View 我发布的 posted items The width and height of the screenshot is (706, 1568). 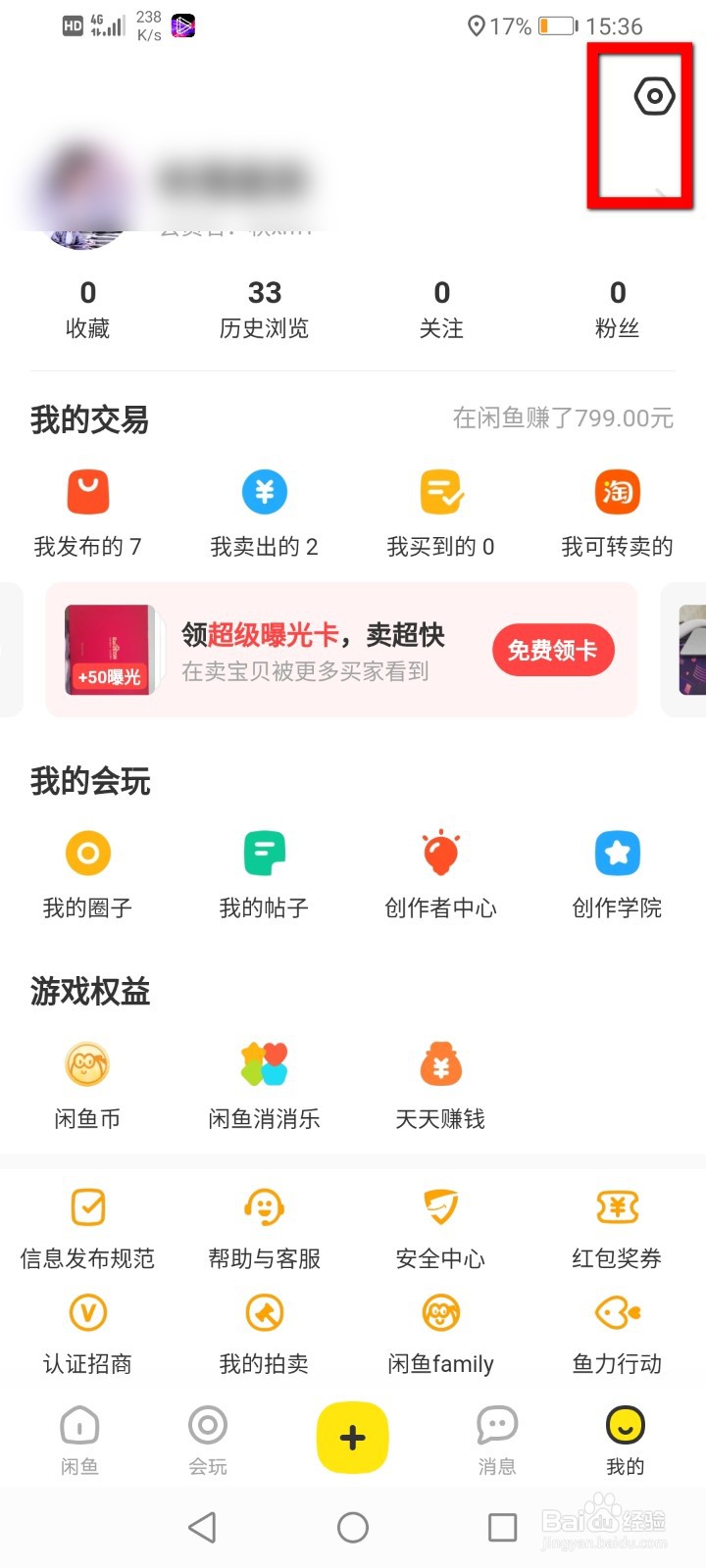click(87, 512)
